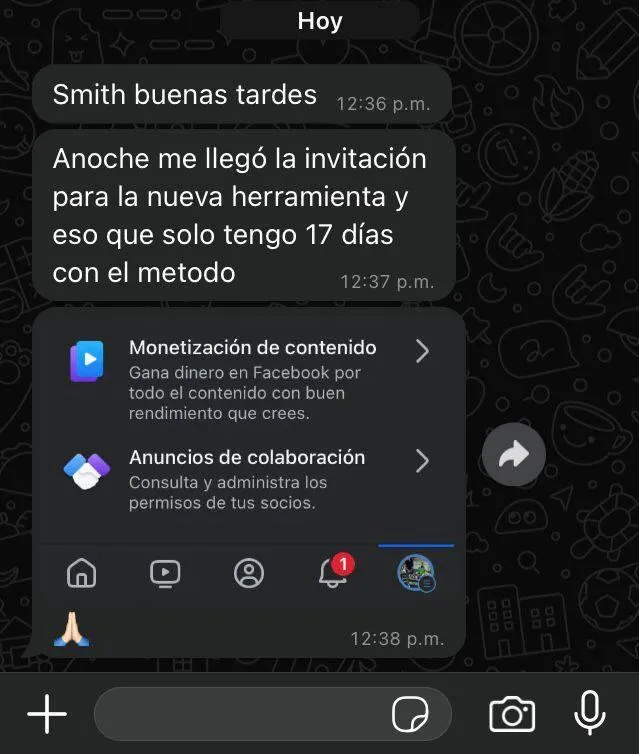Tap the microphone to record a voice message
639x754 pixels.
coord(589,714)
